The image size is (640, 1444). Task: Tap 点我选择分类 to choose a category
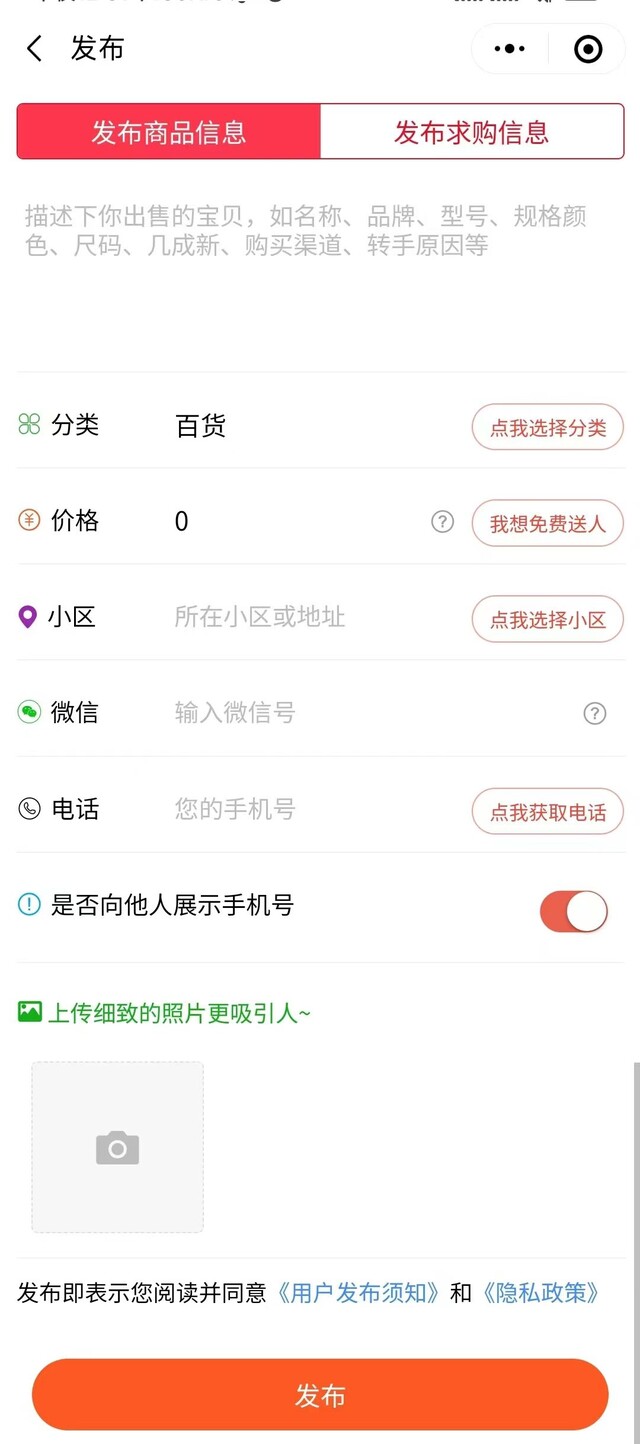pos(547,428)
